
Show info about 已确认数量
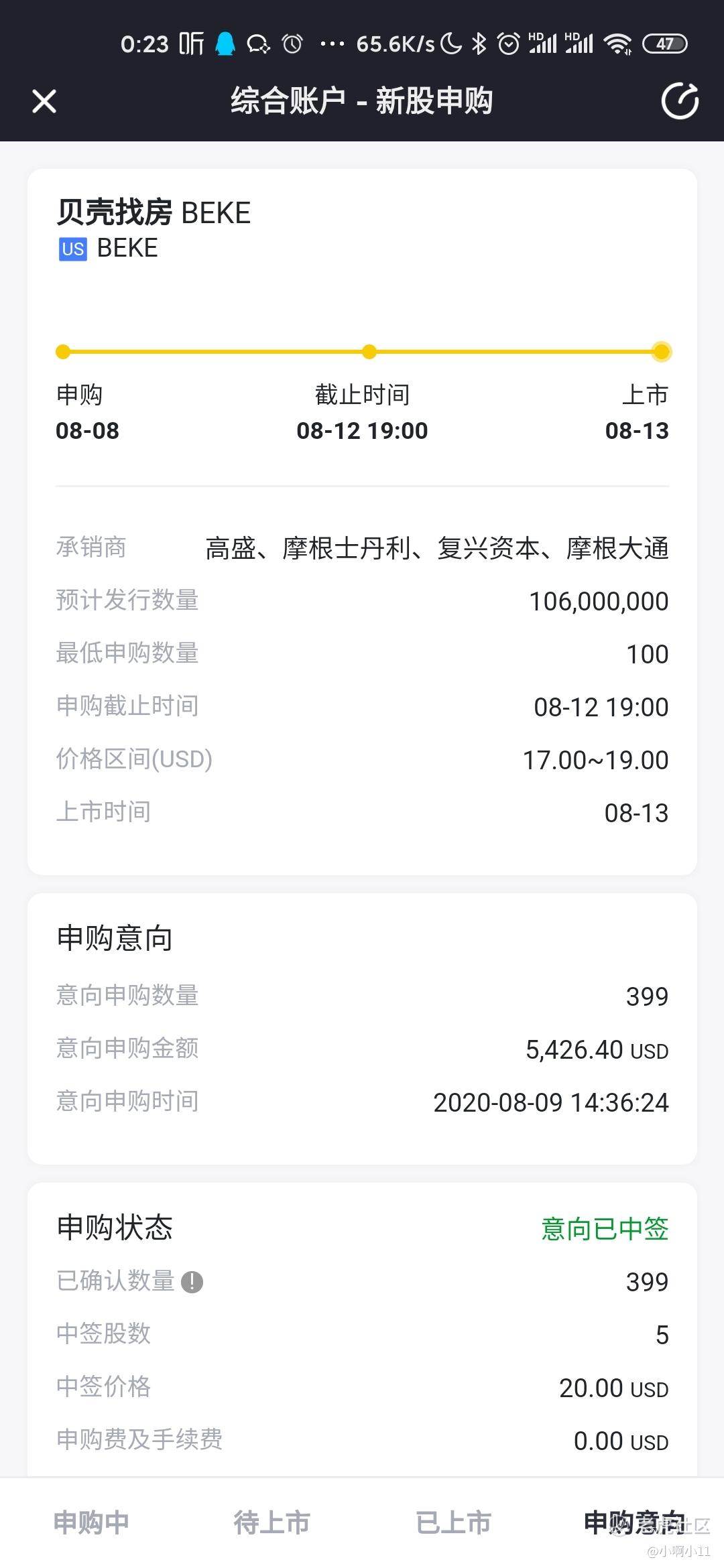(192, 1281)
